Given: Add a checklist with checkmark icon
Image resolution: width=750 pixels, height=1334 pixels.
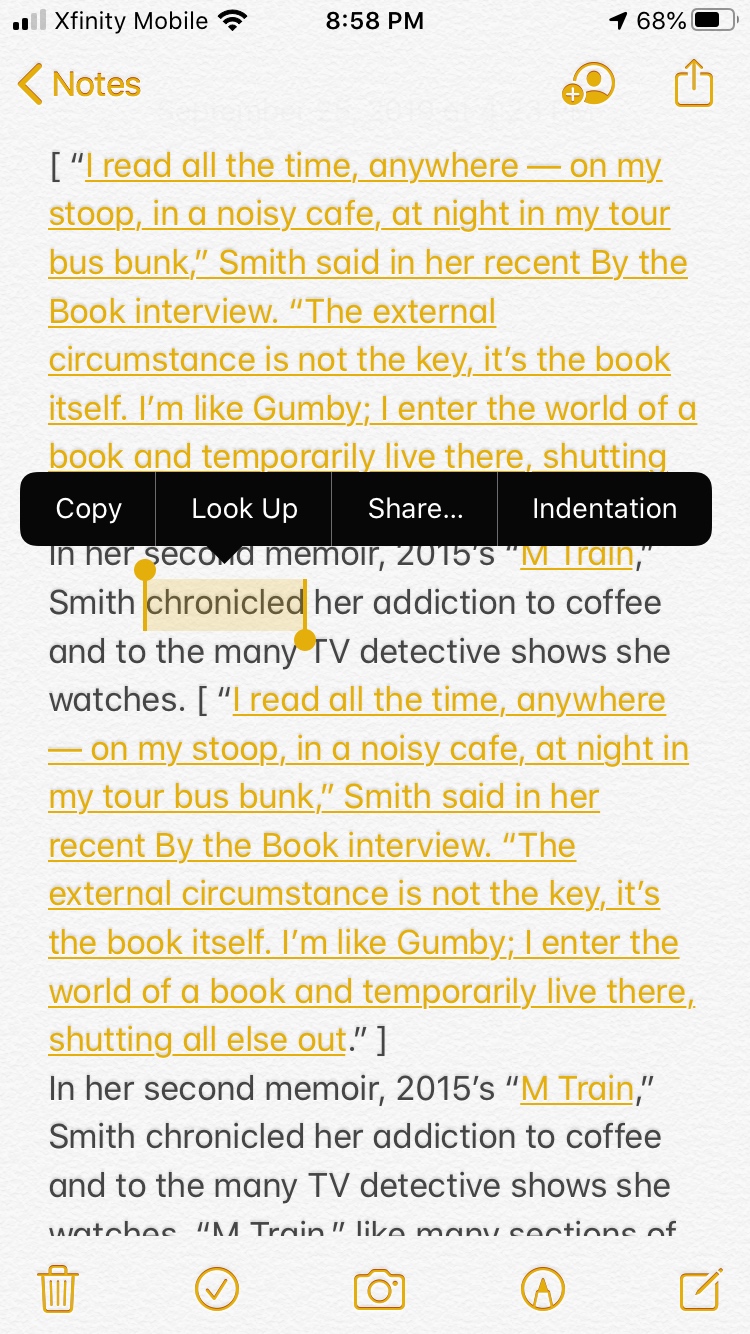Looking at the screenshot, I should (216, 1289).
